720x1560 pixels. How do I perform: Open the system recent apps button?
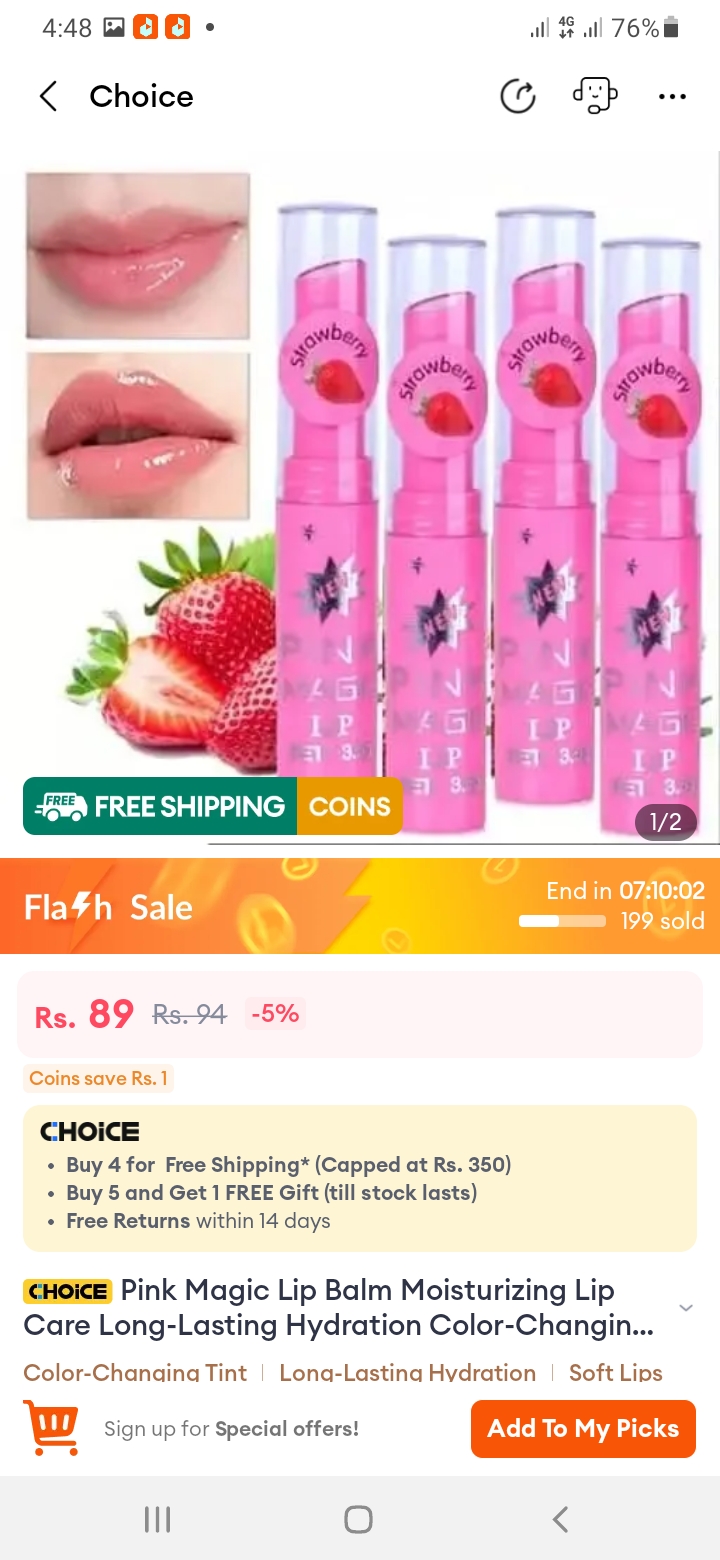coord(158,1519)
